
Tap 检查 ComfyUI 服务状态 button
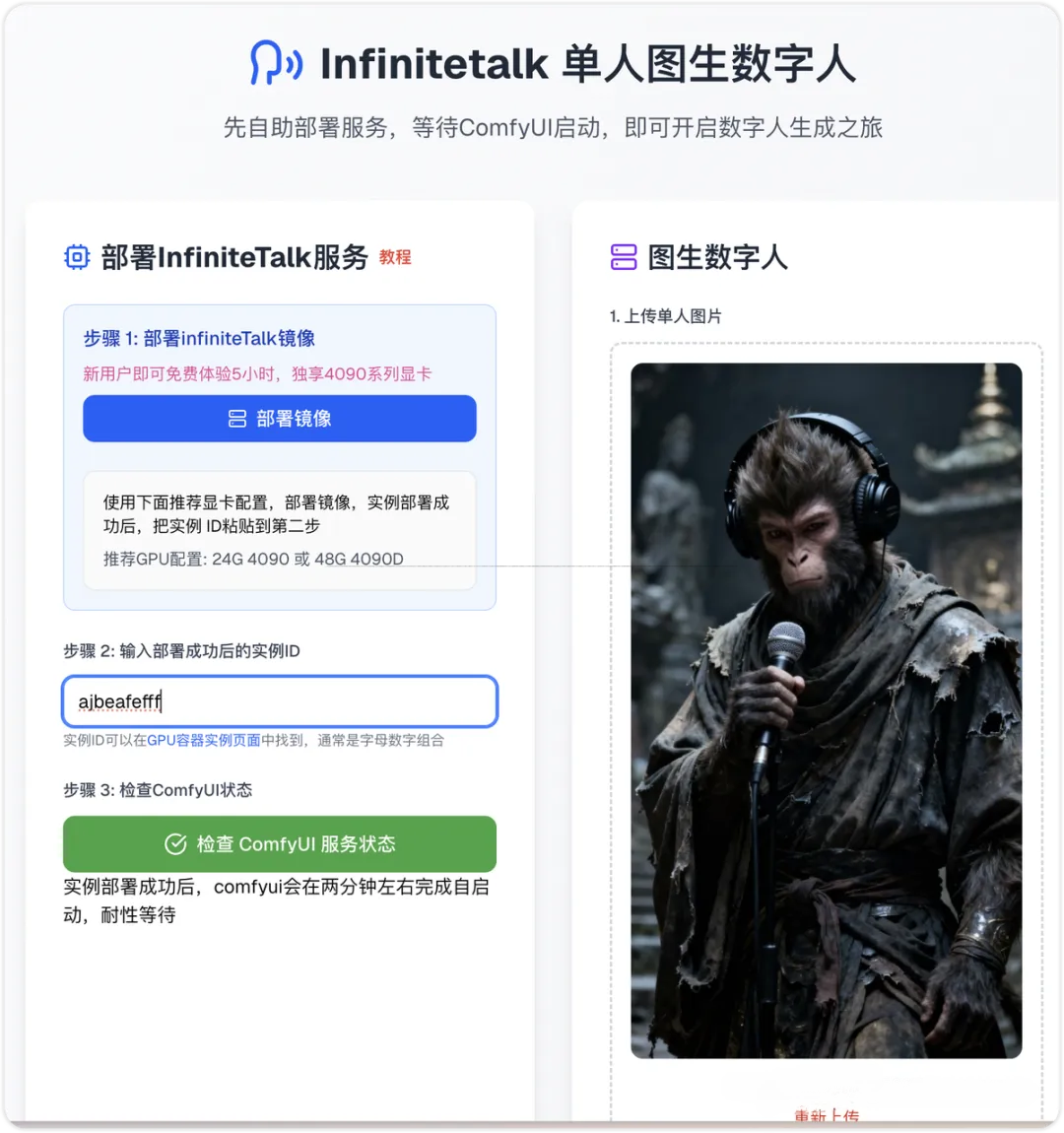click(x=280, y=844)
